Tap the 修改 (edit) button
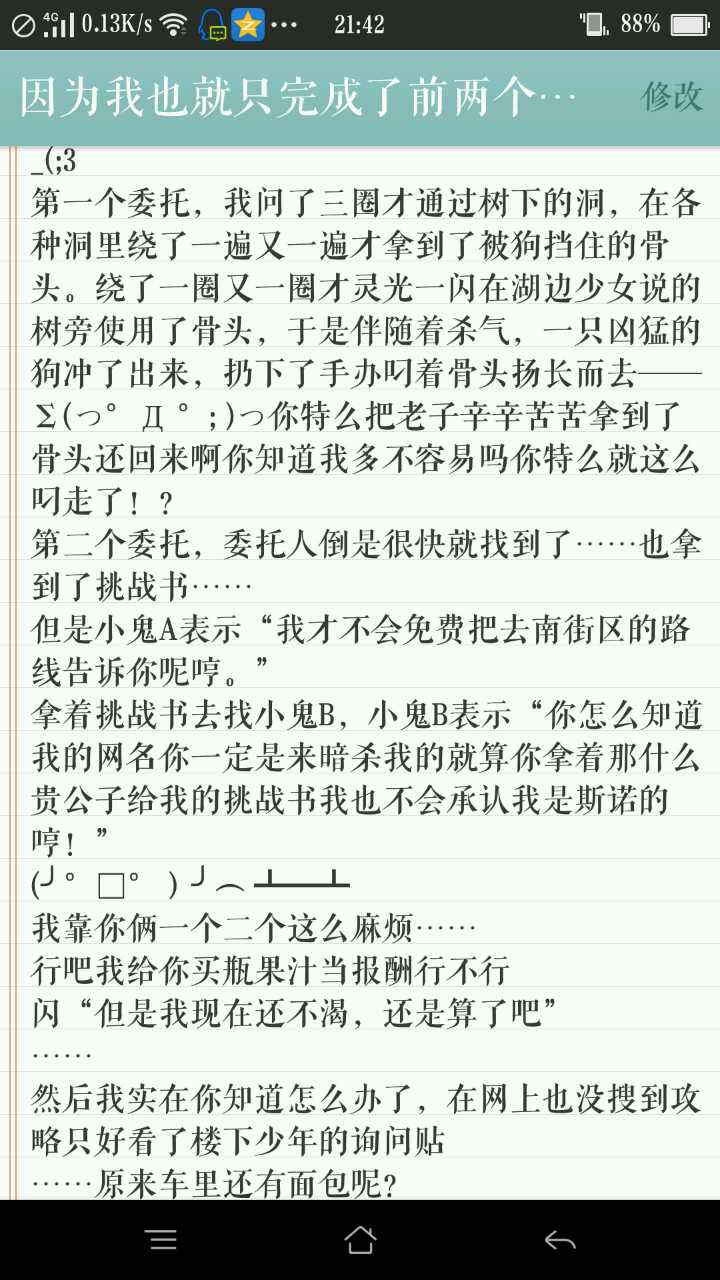720x1280 pixels. (x=671, y=97)
